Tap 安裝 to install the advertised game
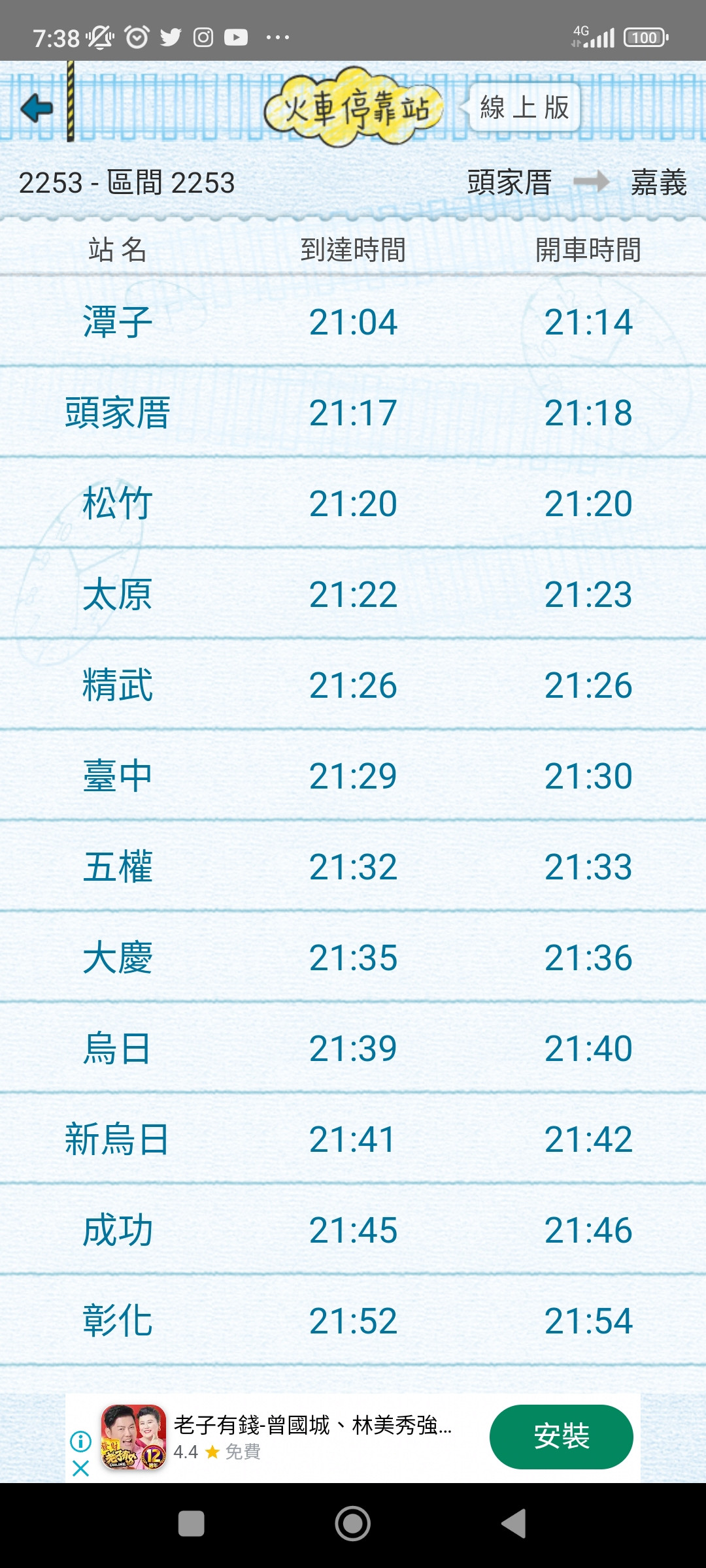Screen dimensions: 706x1568 pyautogui.click(x=562, y=1437)
